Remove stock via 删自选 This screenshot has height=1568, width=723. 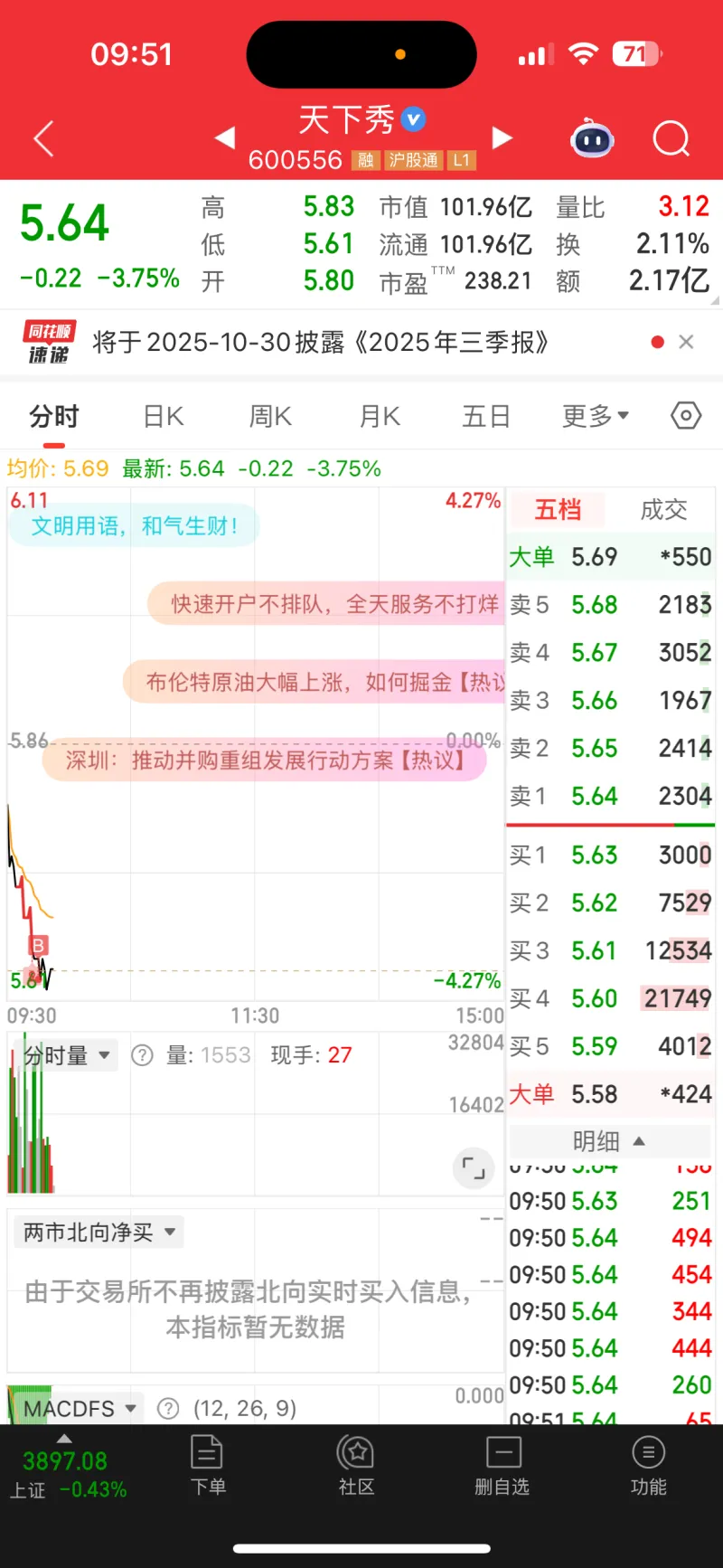click(x=502, y=1465)
